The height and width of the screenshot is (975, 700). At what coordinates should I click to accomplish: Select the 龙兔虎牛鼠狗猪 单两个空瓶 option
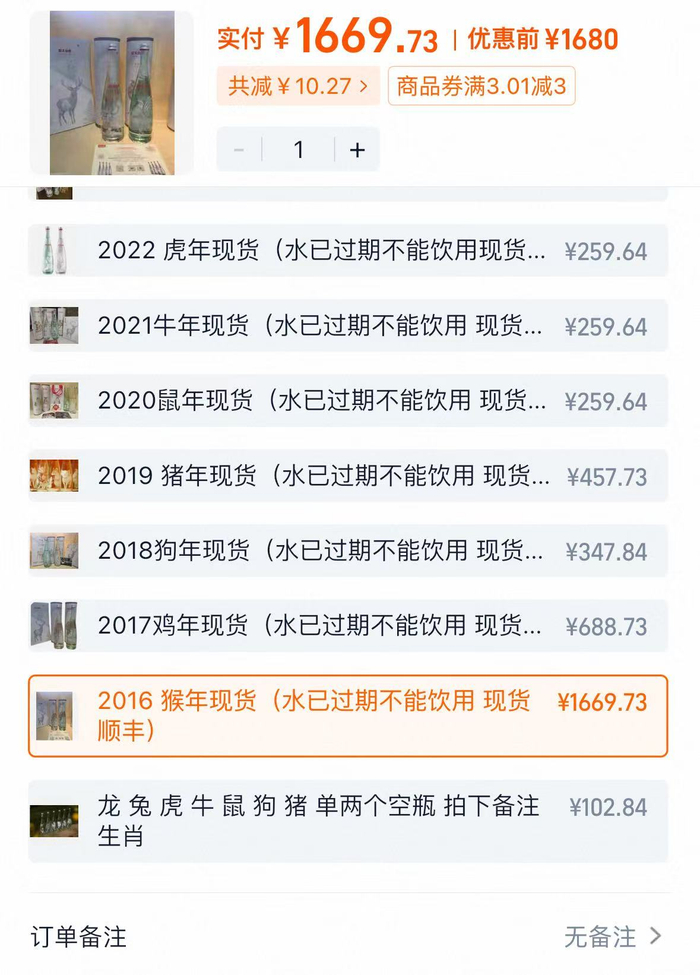(347, 821)
